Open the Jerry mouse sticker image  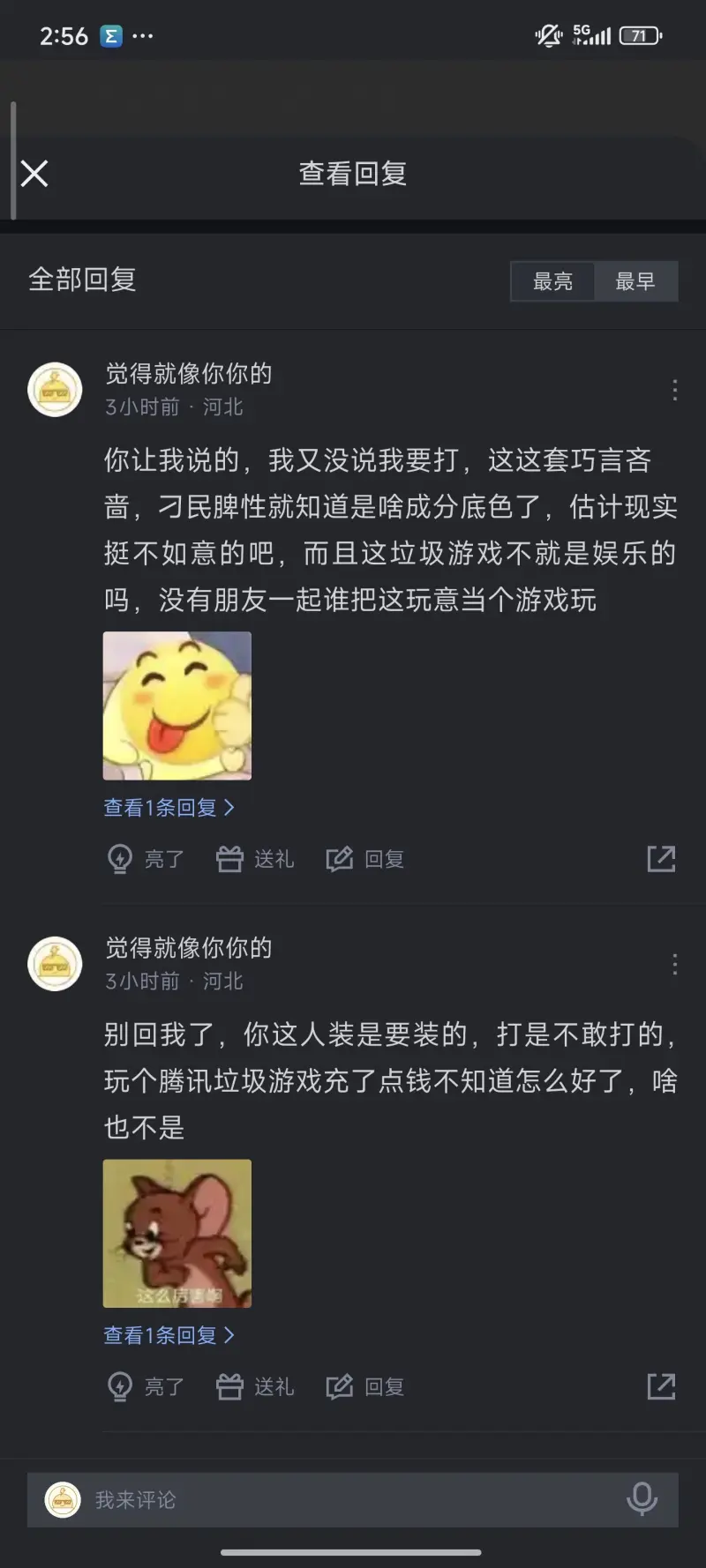pyautogui.click(x=177, y=1233)
